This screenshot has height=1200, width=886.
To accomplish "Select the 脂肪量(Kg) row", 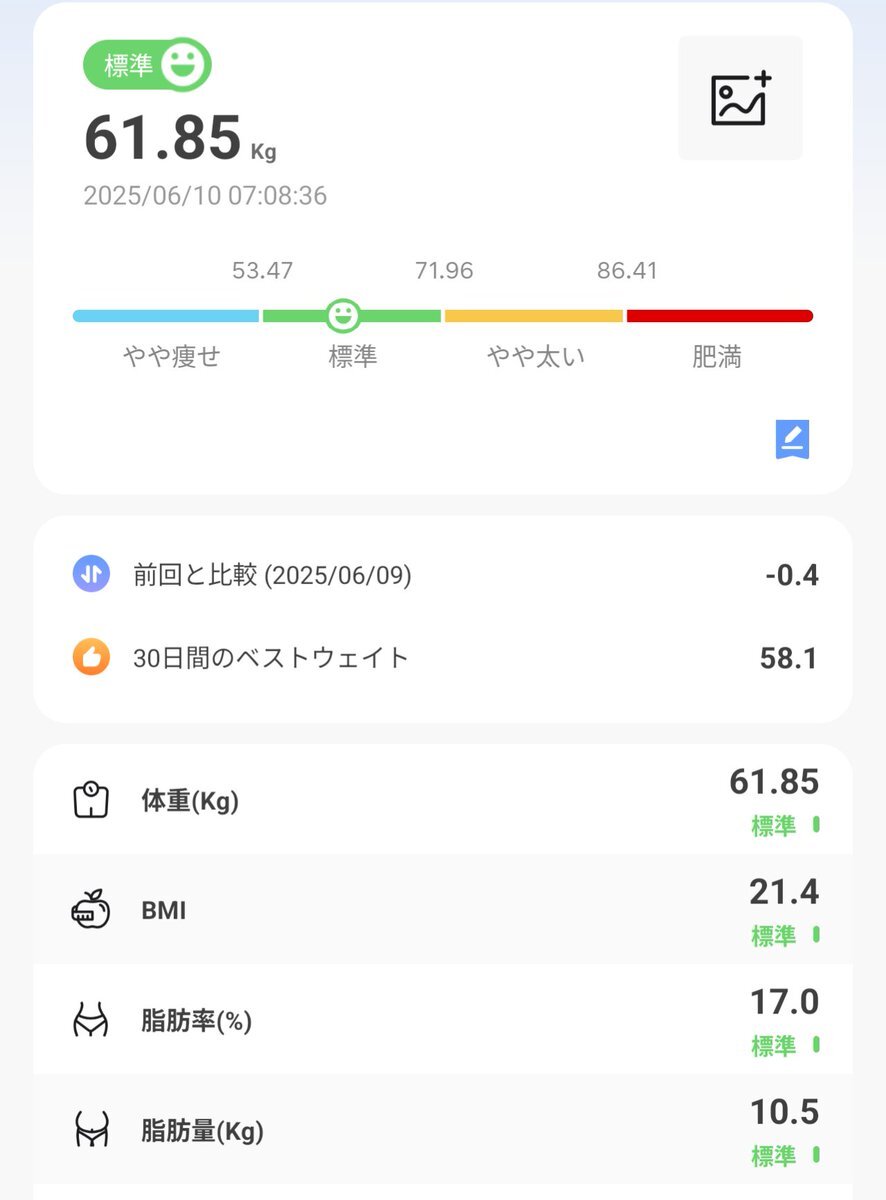I will coord(443,1131).
